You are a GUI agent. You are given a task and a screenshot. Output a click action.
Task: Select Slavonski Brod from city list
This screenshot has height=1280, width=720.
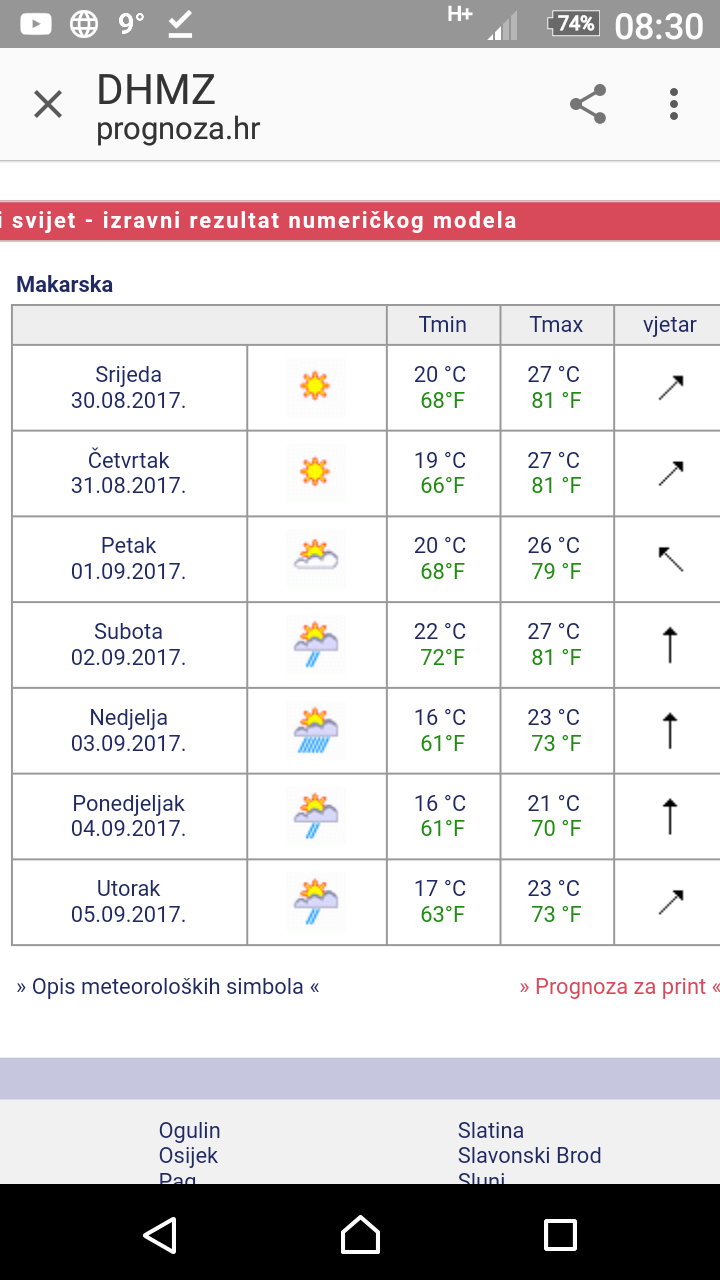(x=530, y=1155)
